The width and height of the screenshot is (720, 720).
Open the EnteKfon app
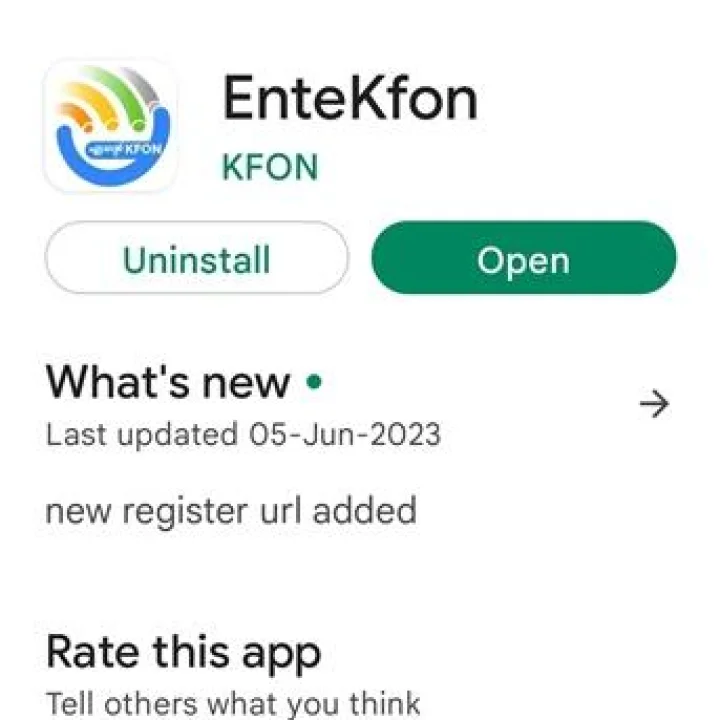pyautogui.click(x=523, y=259)
